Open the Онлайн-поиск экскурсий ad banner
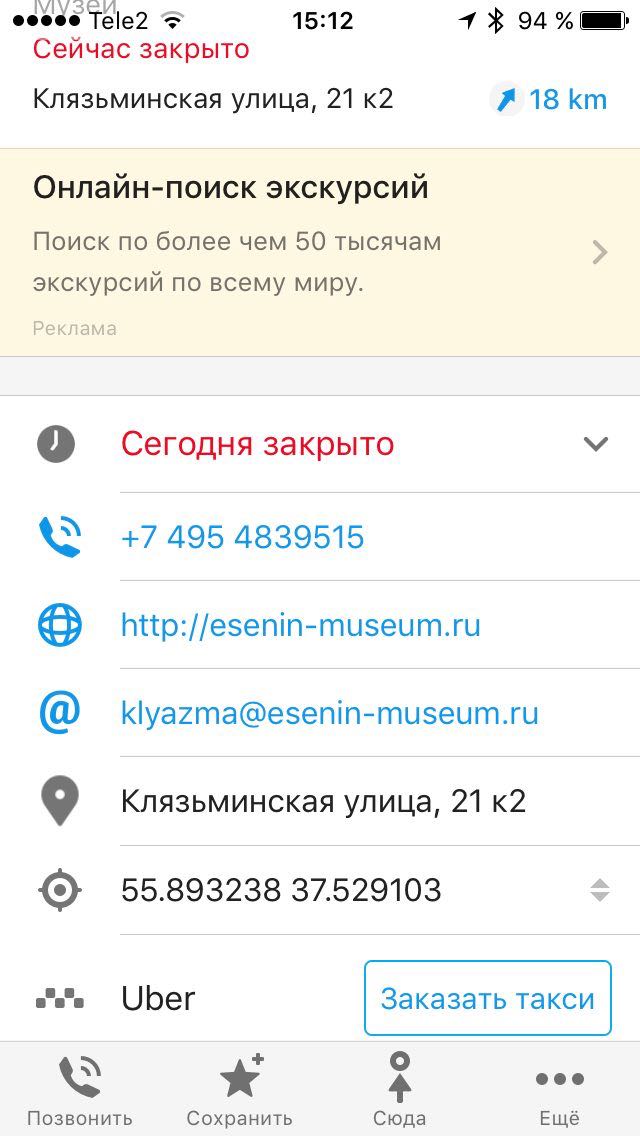This screenshot has width=640, height=1136. pos(320,253)
